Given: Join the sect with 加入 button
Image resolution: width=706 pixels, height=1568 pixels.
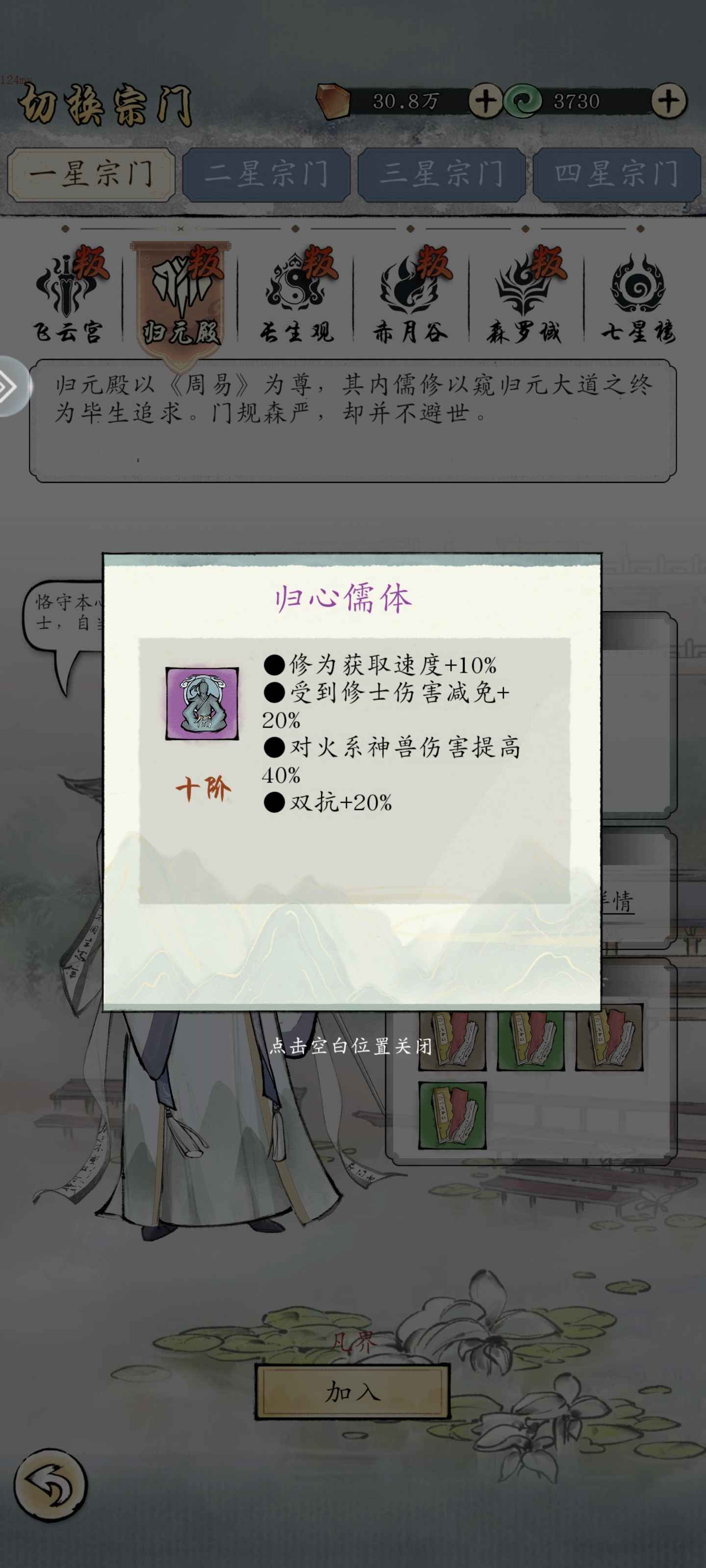Looking at the screenshot, I should tap(352, 1392).
